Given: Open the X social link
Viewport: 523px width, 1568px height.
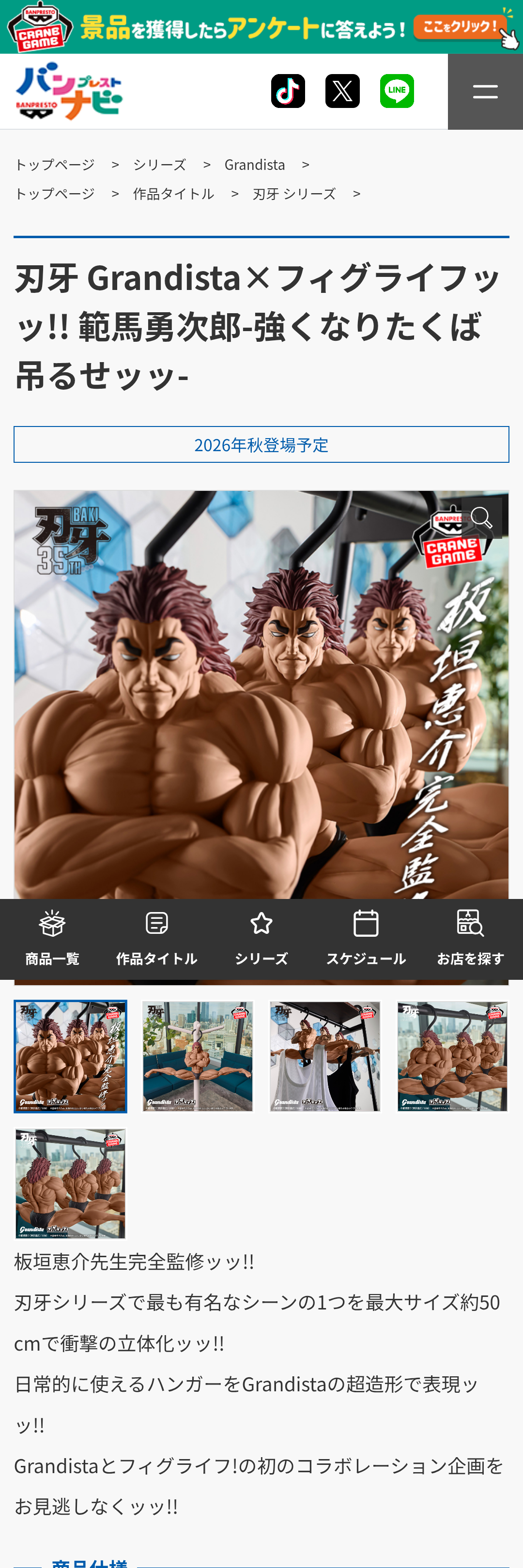Looking at the screenshot, I should click(x=342, y=91).
